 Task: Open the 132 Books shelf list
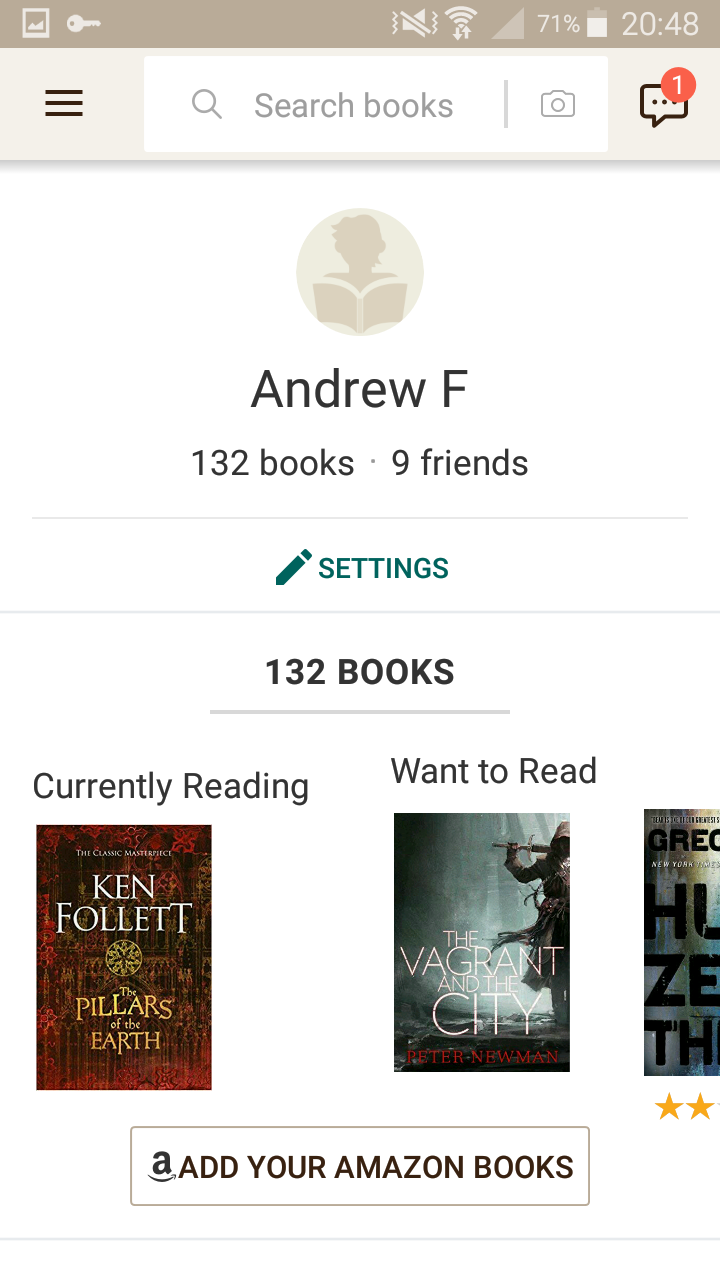pos(360,672)
